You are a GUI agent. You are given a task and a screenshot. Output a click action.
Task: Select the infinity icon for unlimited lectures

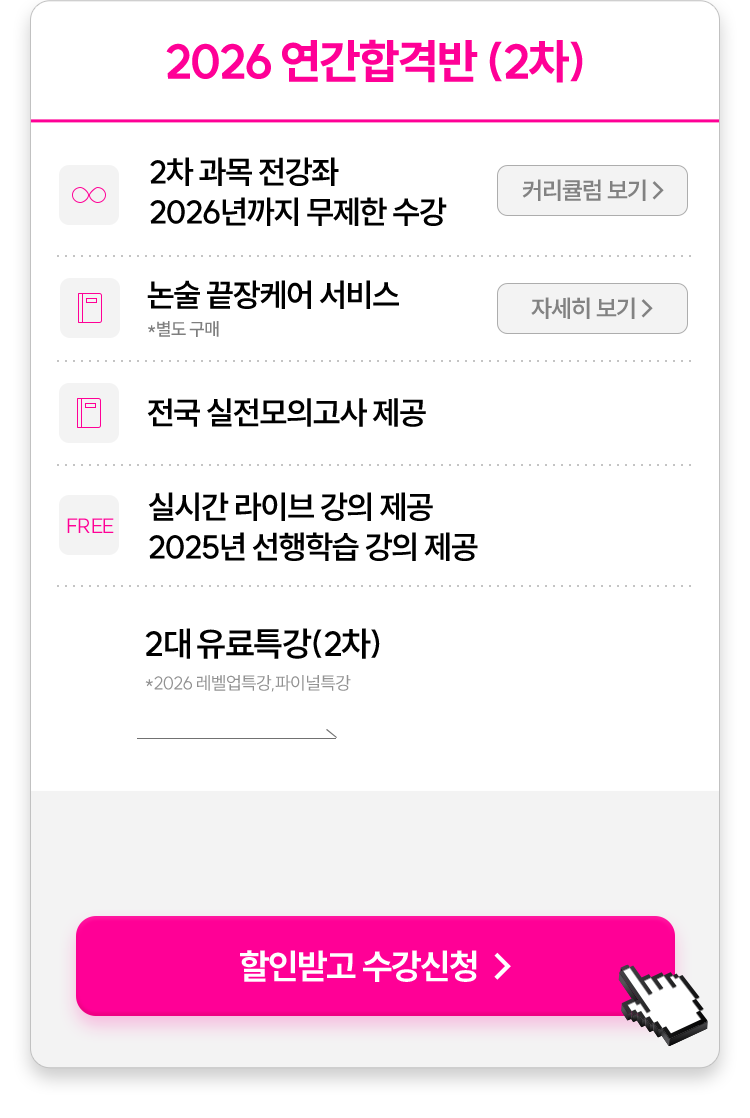(x=89, y=194)
